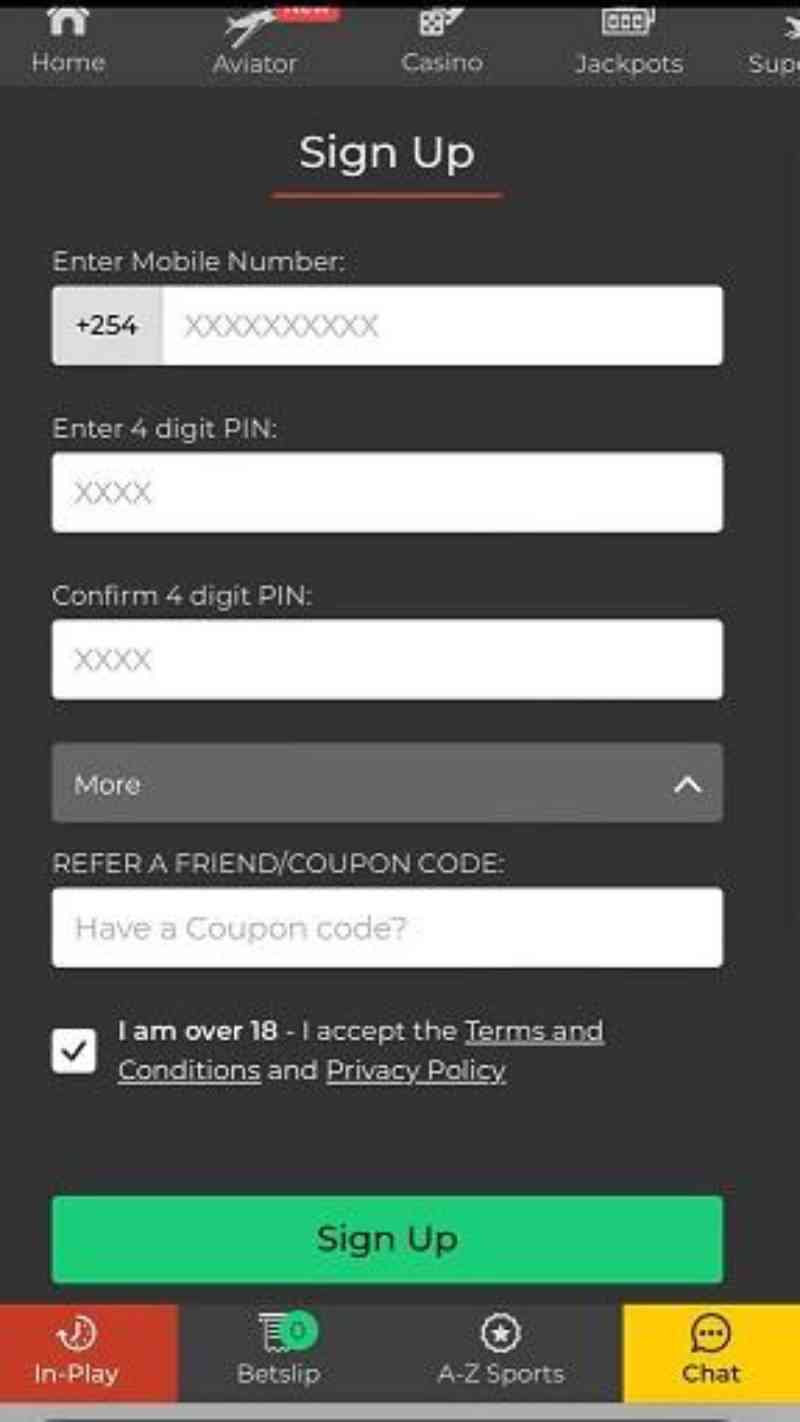
Task: Tap the Enter 4 digit PIN field
Action: point(387,492)
